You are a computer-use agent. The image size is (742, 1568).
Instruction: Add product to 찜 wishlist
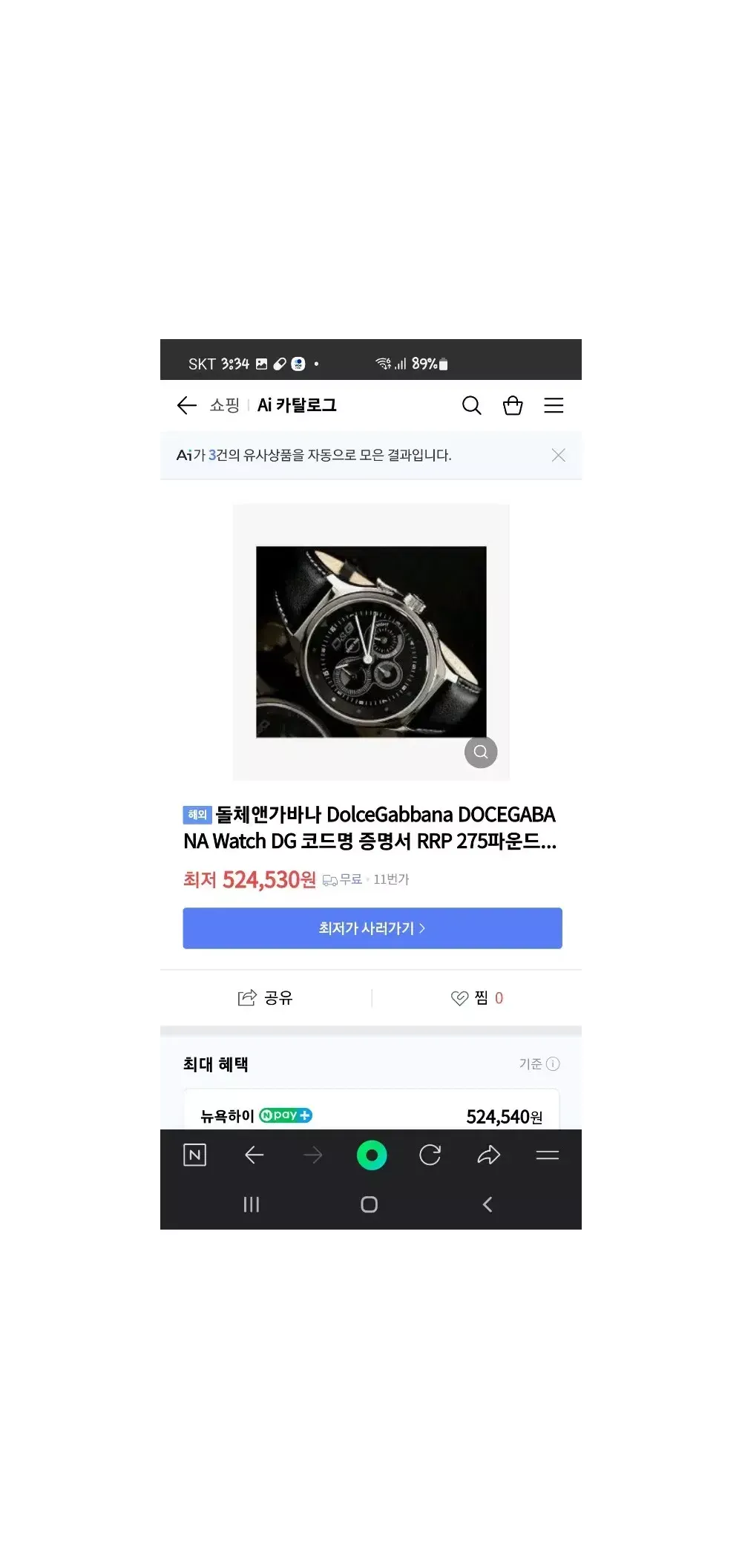point(476,997)
